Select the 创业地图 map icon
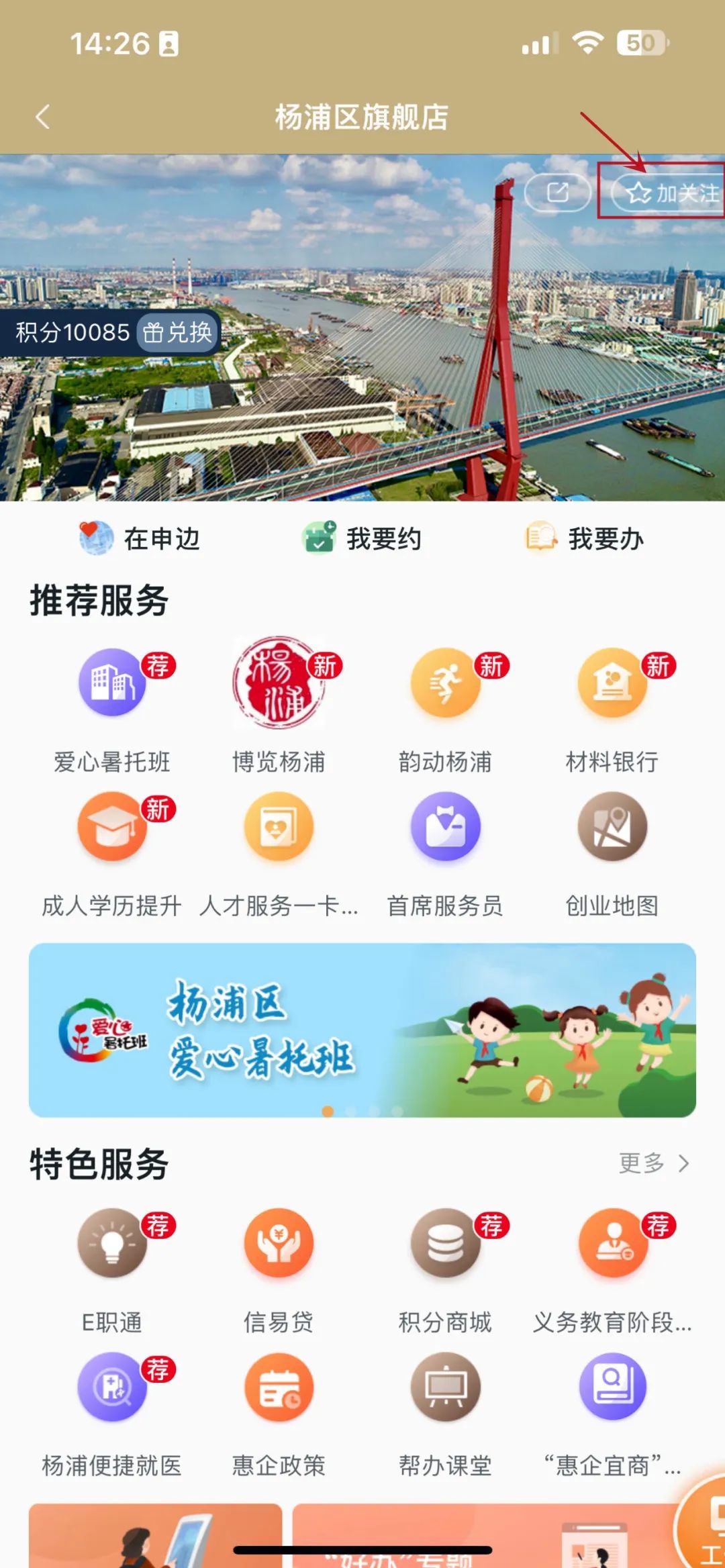This screenshot has height=1568, width=725. coord(612,827)
